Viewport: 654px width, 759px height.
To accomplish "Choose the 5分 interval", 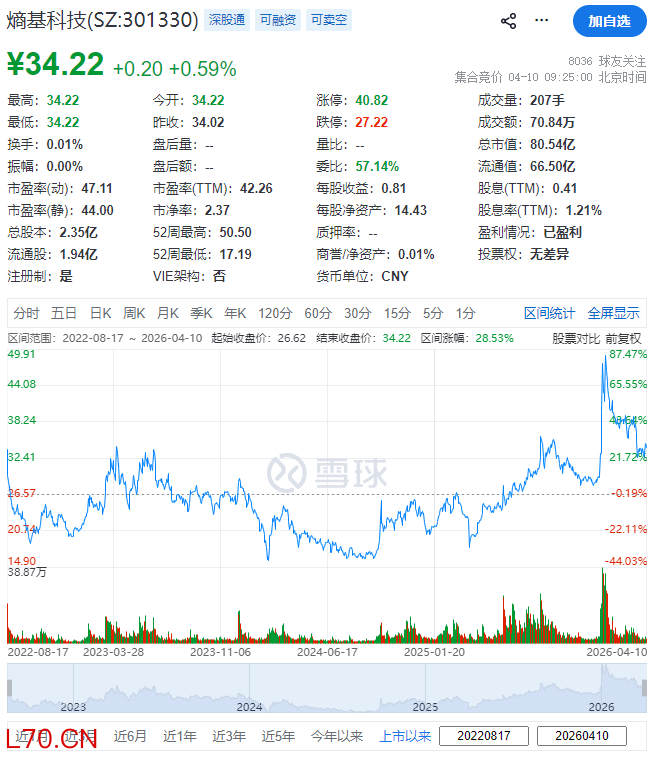I will click(x=432, y=313).
